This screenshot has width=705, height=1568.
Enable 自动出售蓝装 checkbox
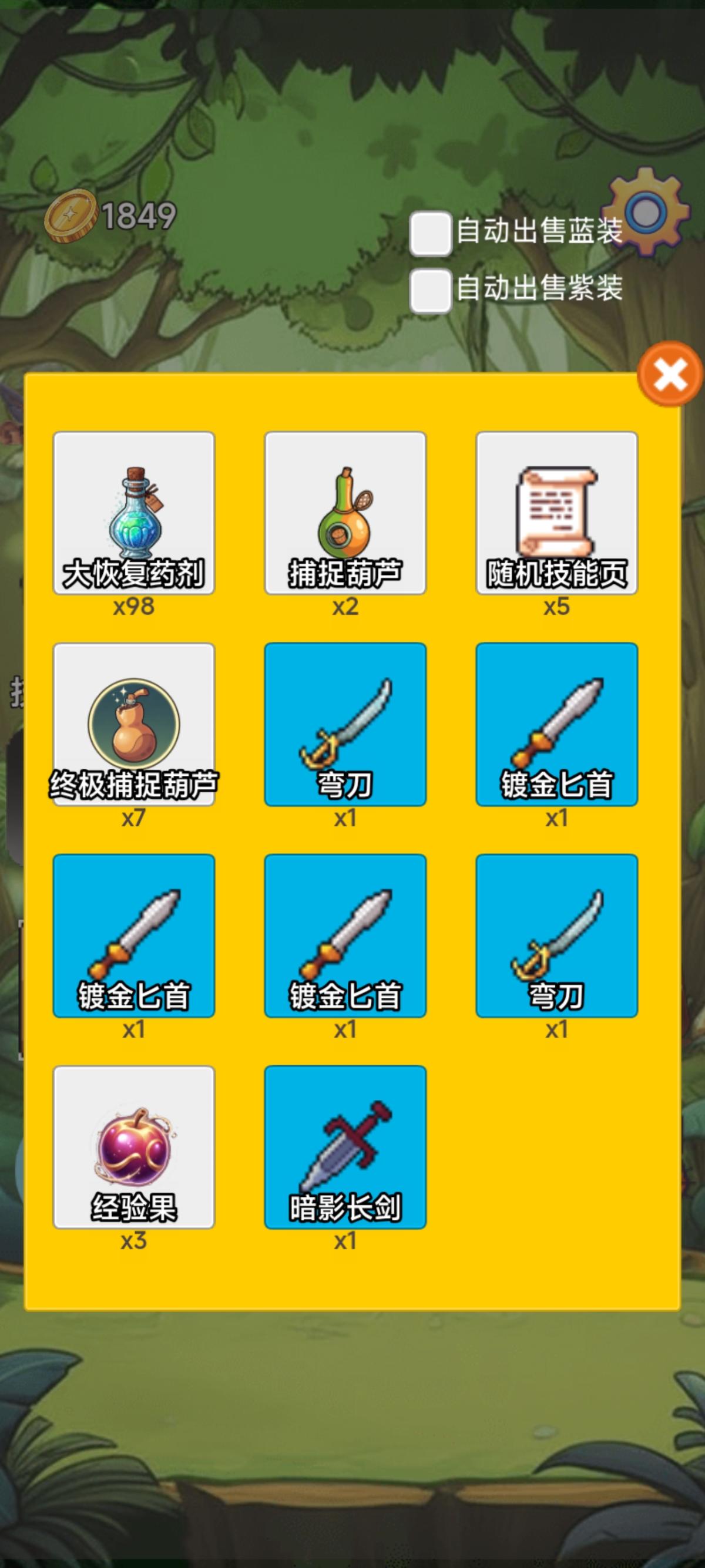point(431,233)
